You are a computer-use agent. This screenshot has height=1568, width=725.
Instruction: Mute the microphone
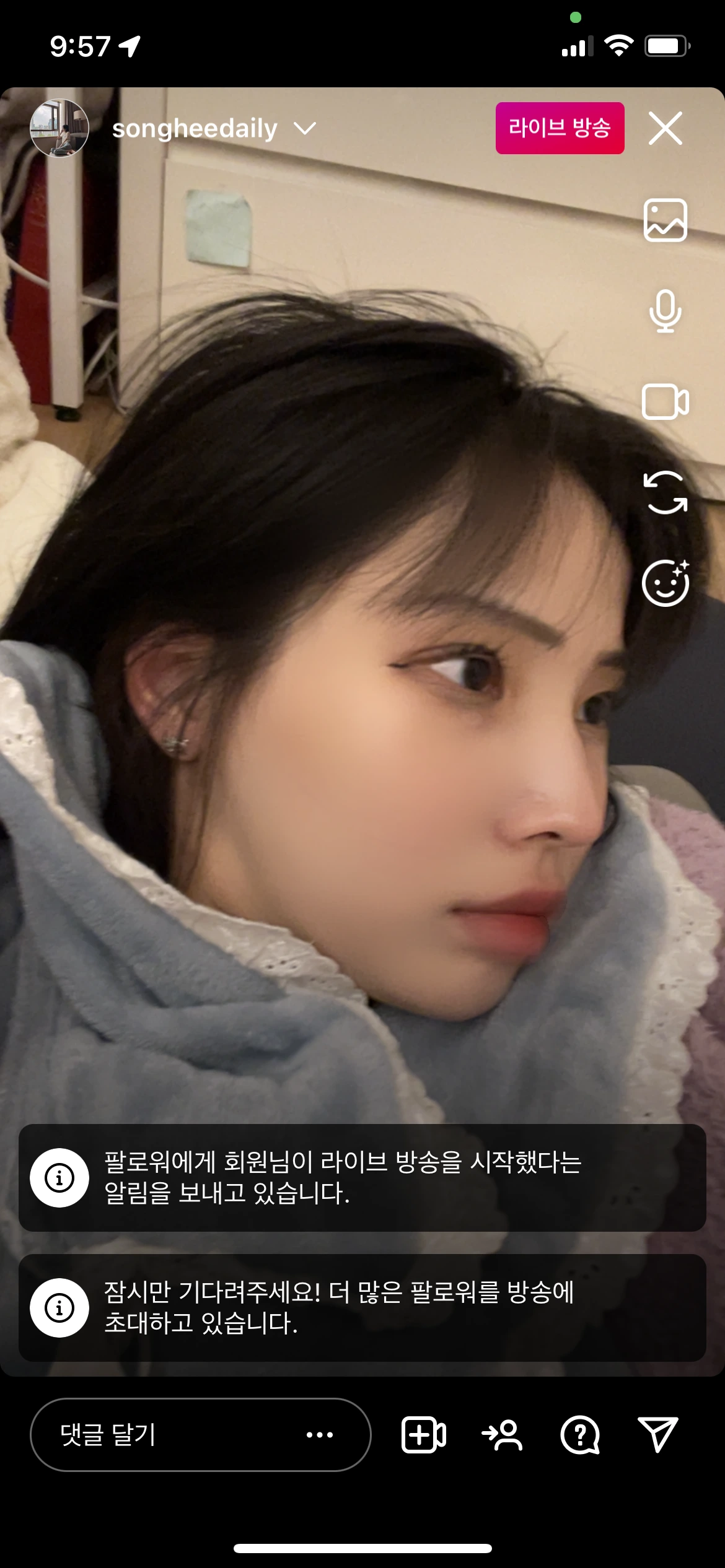coord(665,311)
